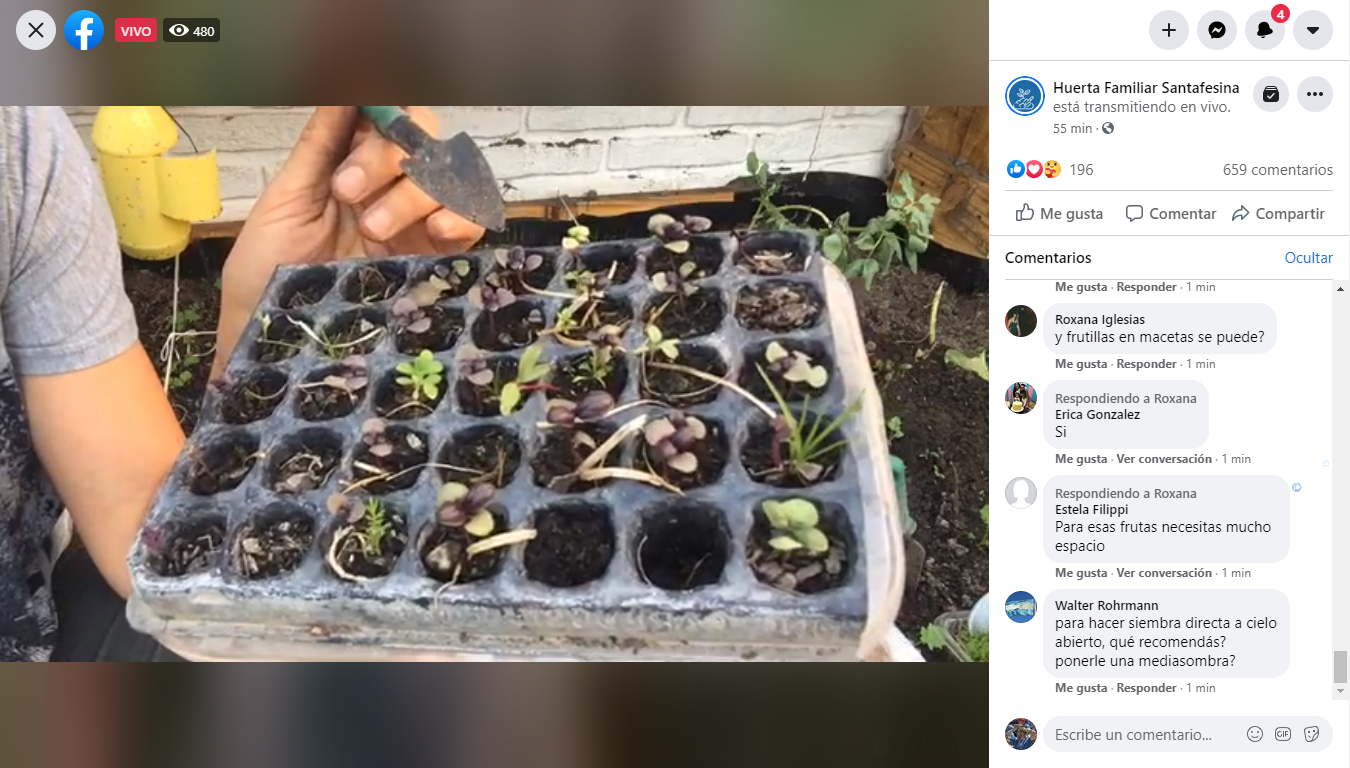Like Walter Rohrmann's comment

(1080, 688)
